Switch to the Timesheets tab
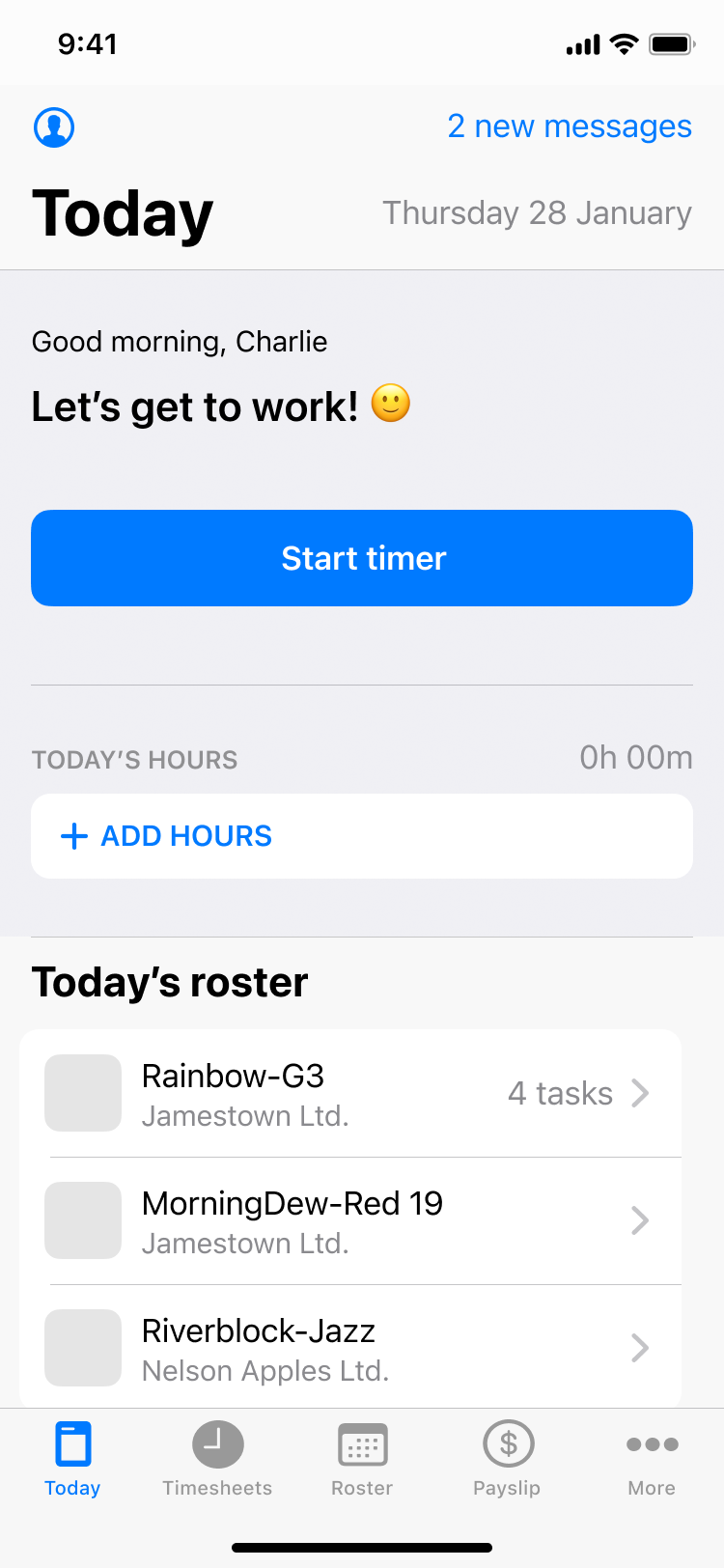The image size is (724, 1568). pos(217,1459)
